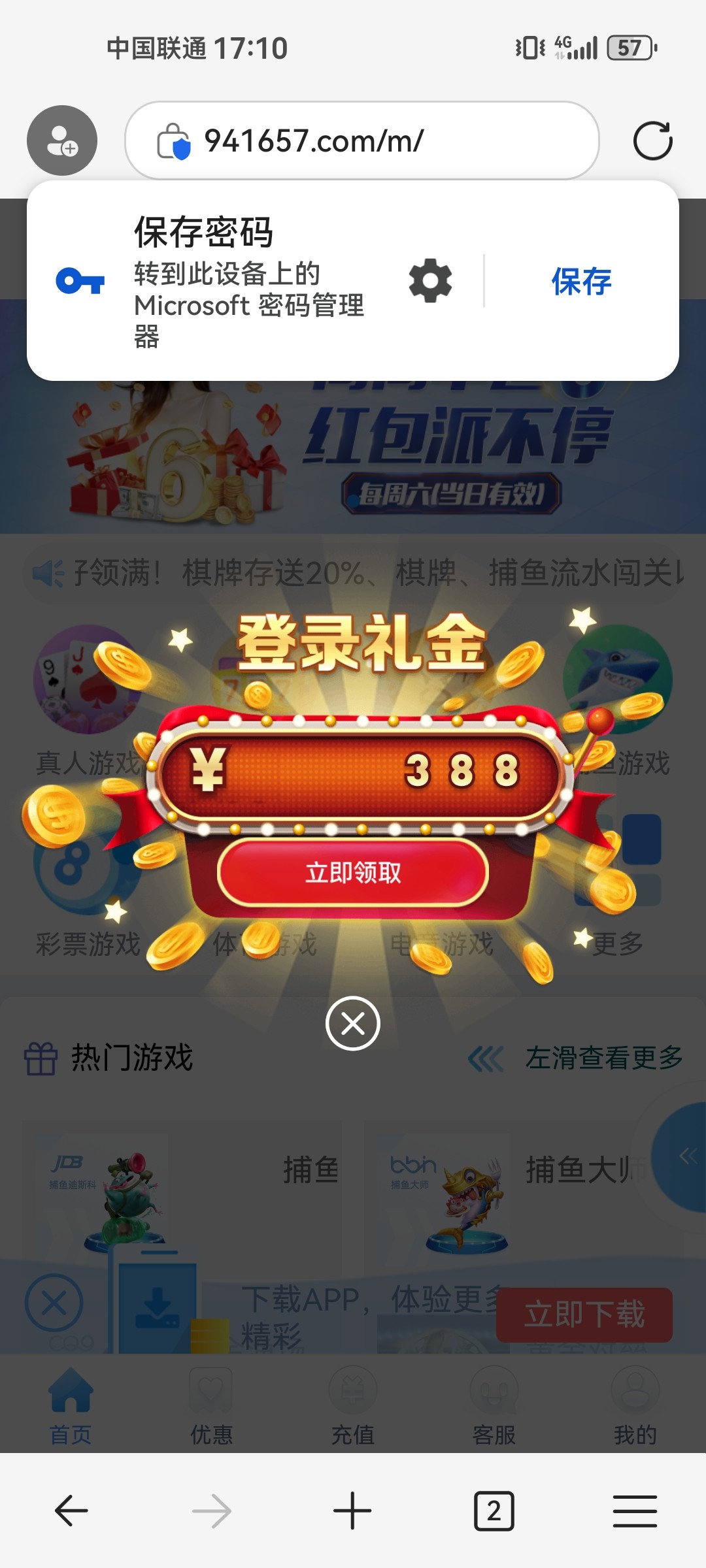The width and height of the screenshot is (706, 1568).
Task: Claim the bonus with 立即领取
Action: tap(353, 873)
